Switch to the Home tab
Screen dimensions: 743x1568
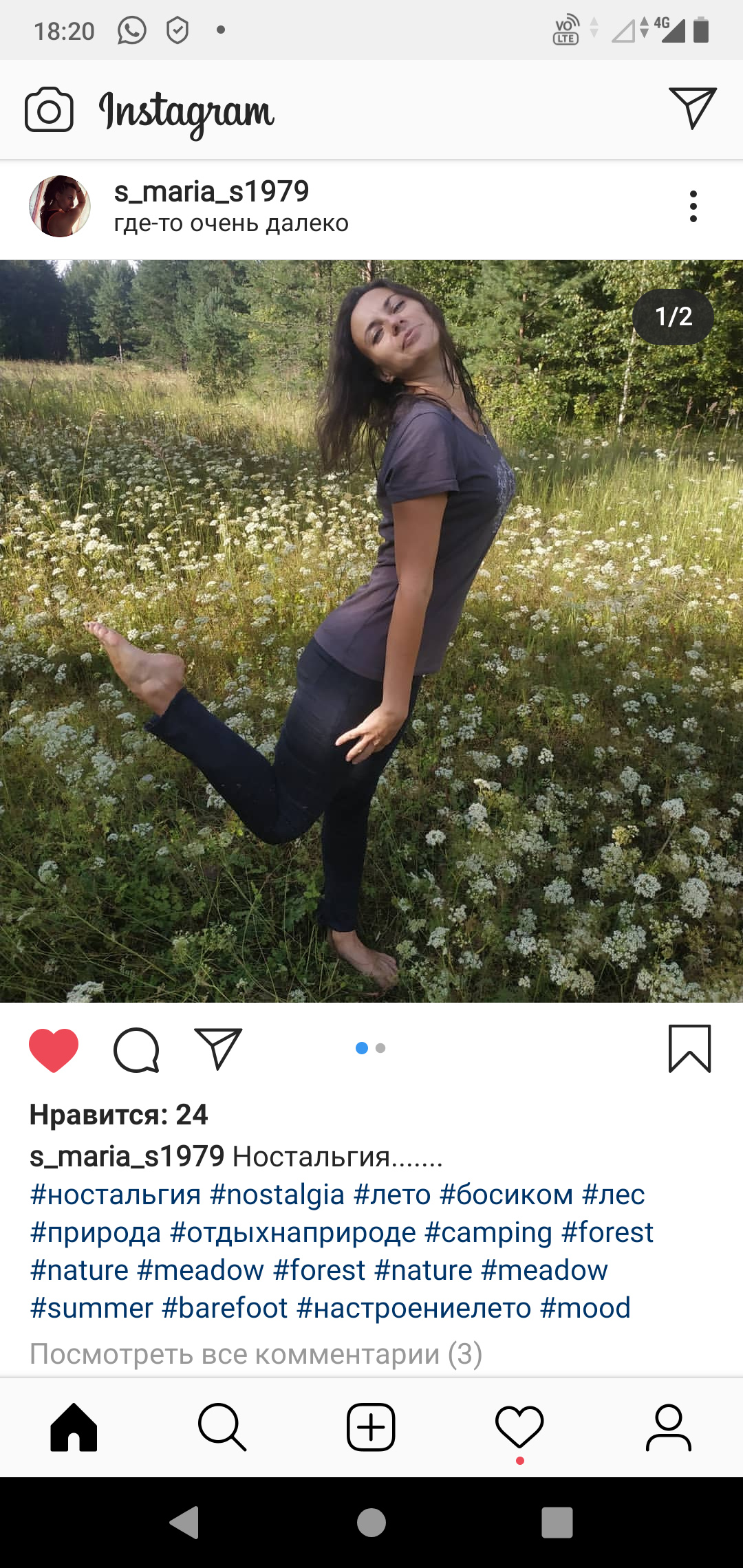click(x=74, y=1428)
